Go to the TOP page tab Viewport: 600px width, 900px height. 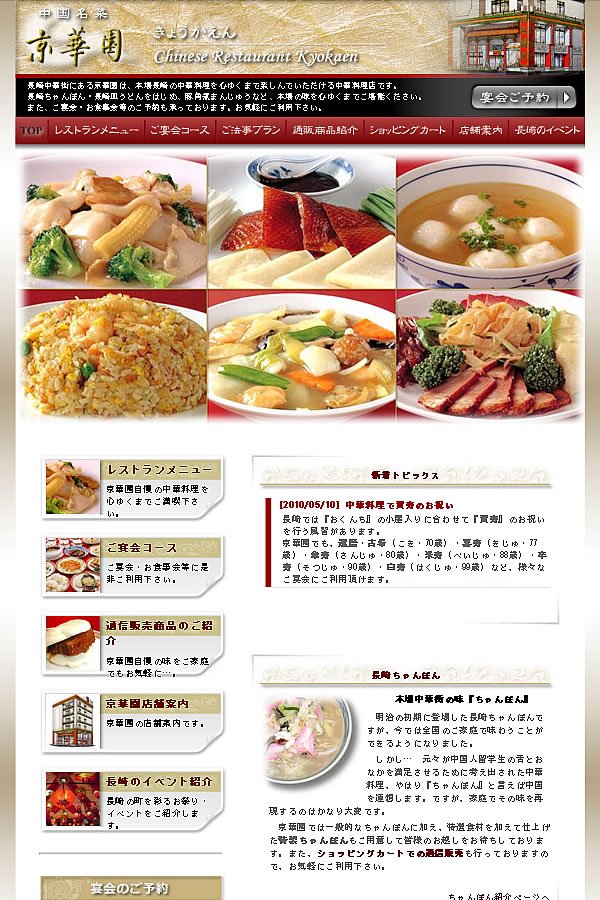31,131
